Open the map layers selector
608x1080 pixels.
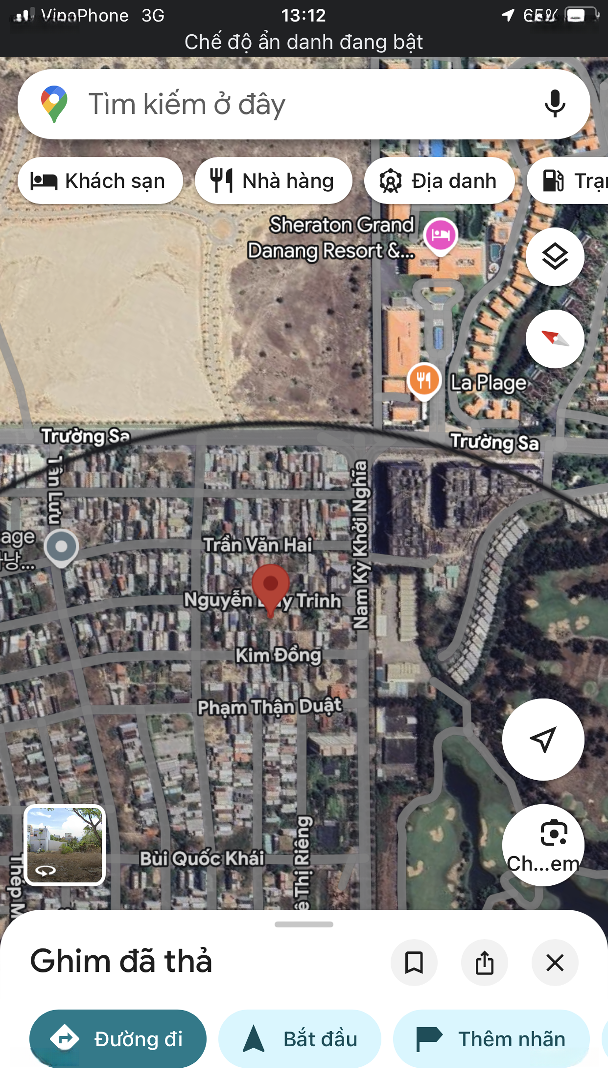(x=555, y=257)
